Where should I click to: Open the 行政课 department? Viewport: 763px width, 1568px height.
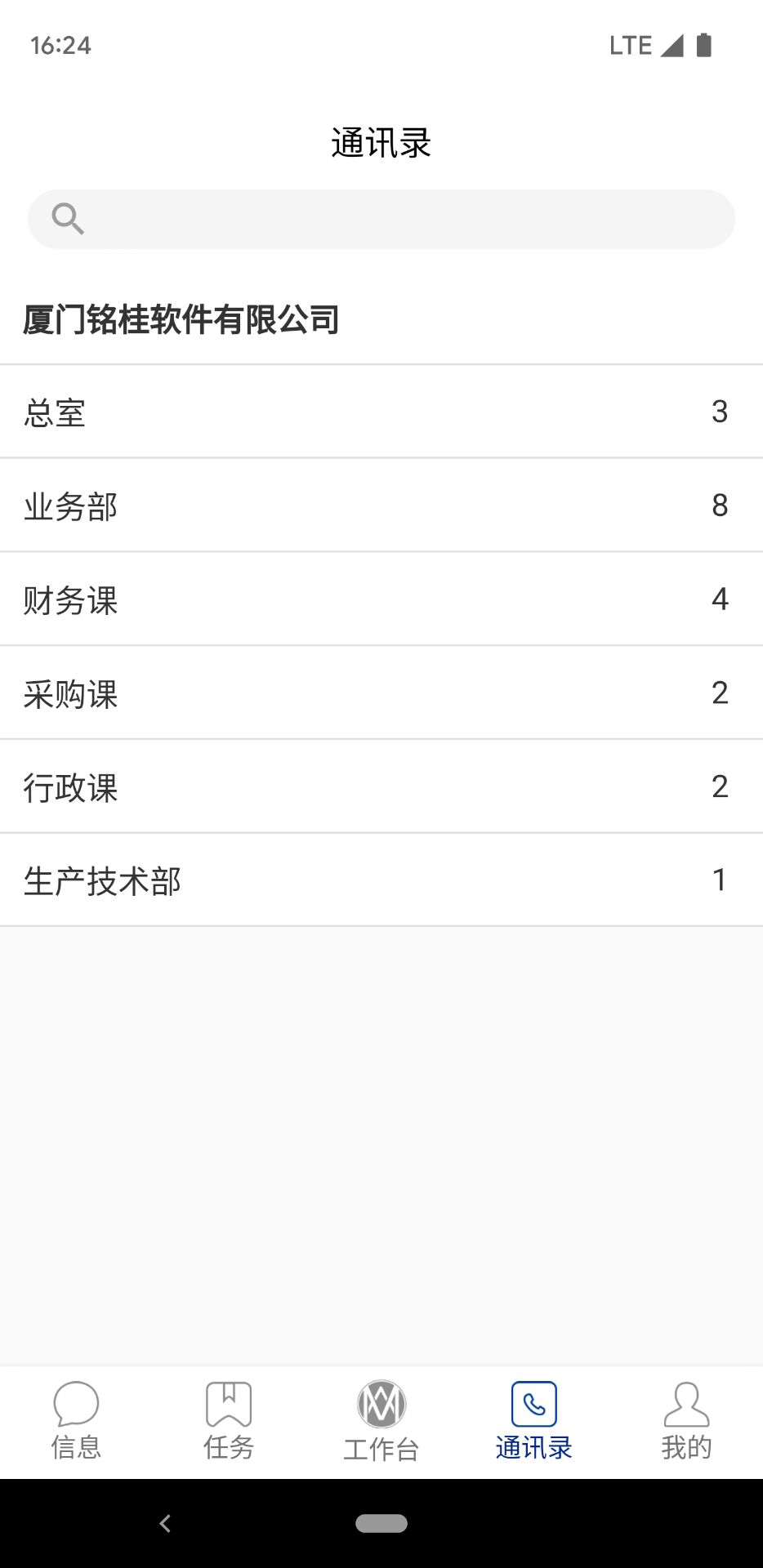[x=381, y=786]
